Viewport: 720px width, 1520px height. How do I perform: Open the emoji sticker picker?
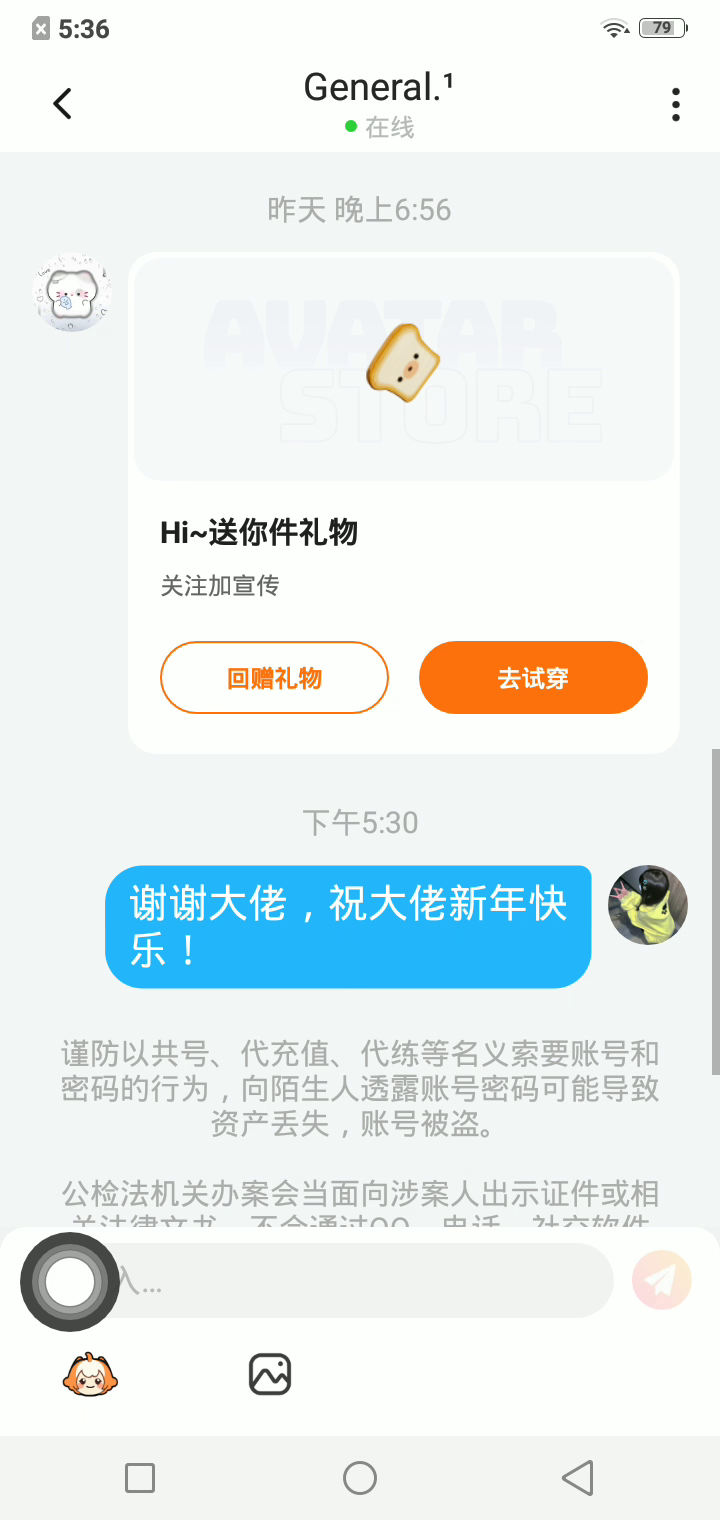pos(90,1375)
